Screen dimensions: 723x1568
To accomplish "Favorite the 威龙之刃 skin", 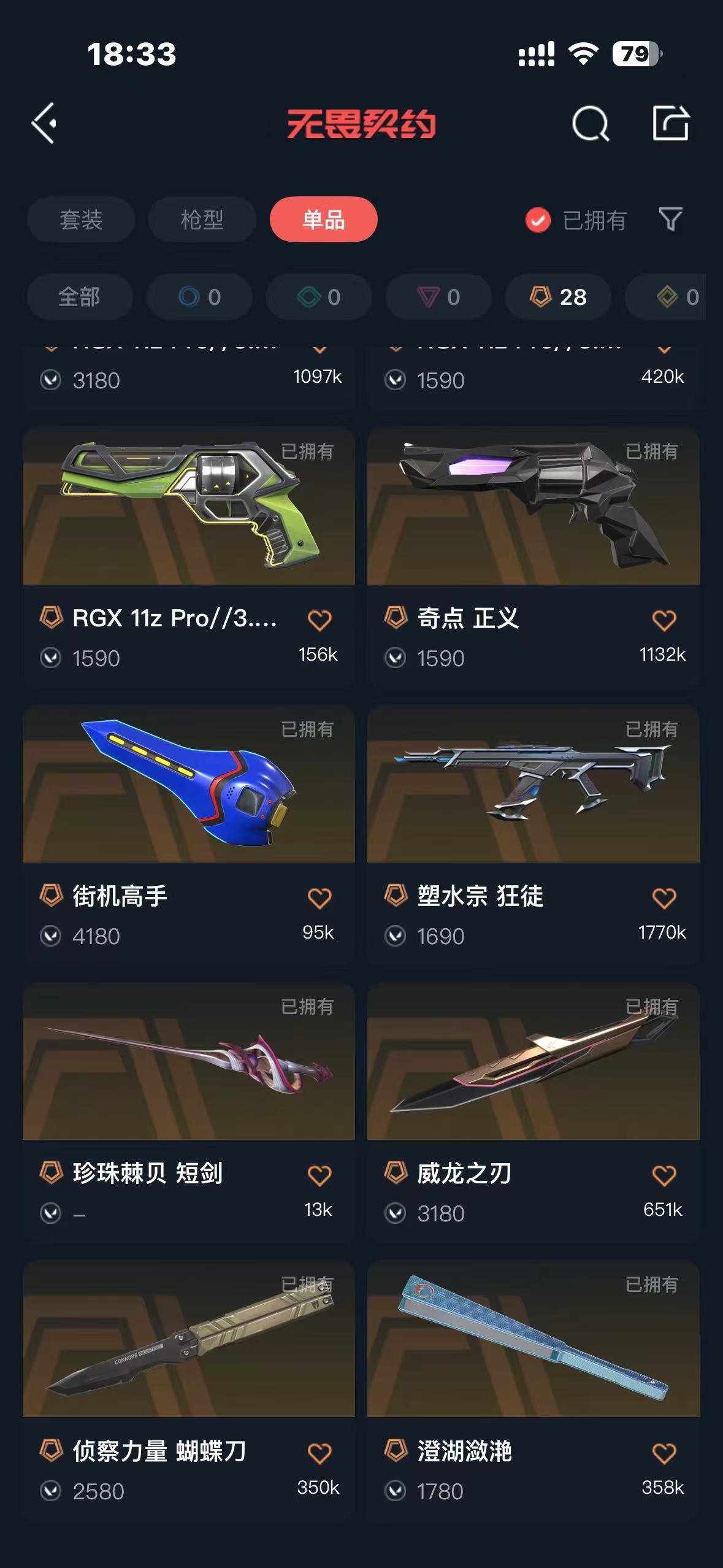I will click(x=664, y=1175).
